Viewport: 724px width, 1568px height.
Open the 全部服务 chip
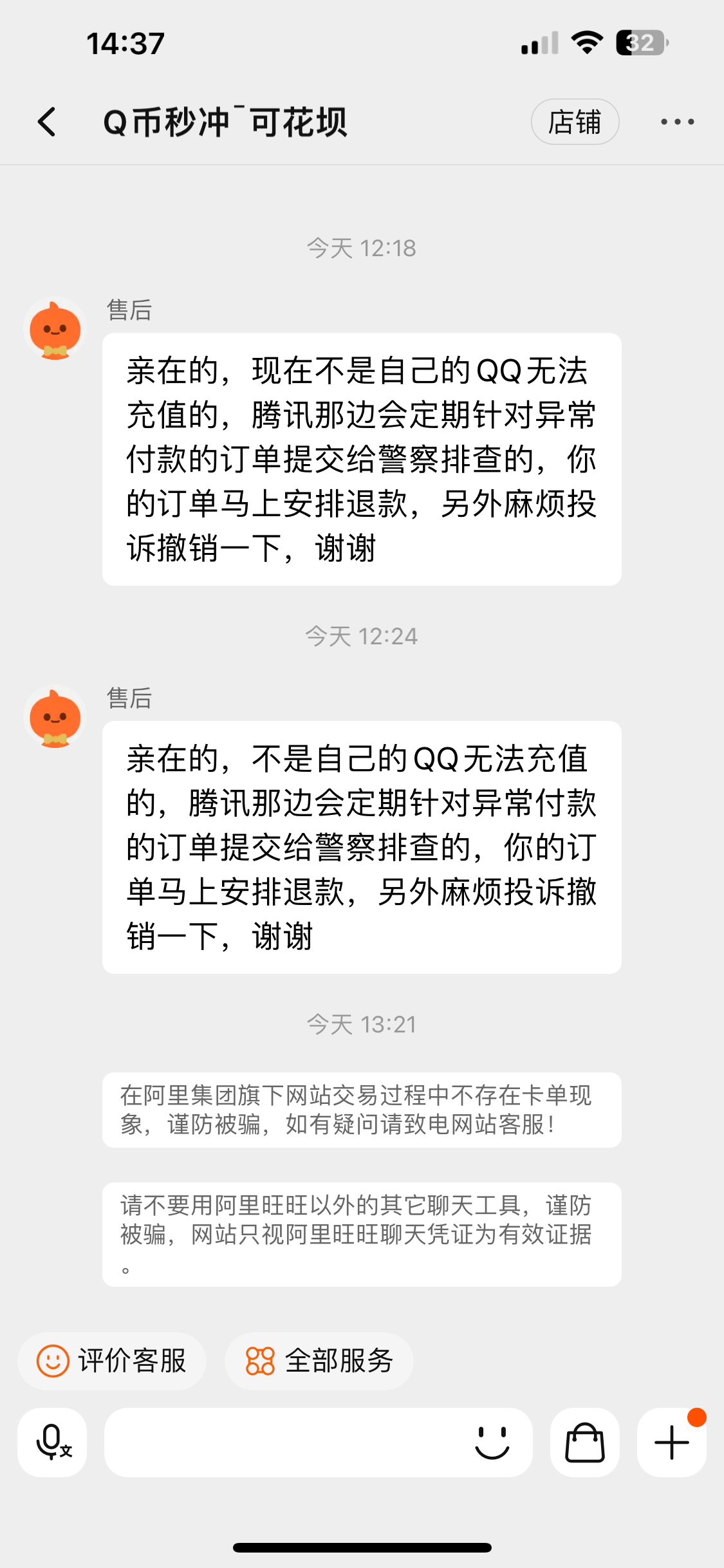[x=319, y=1361]
